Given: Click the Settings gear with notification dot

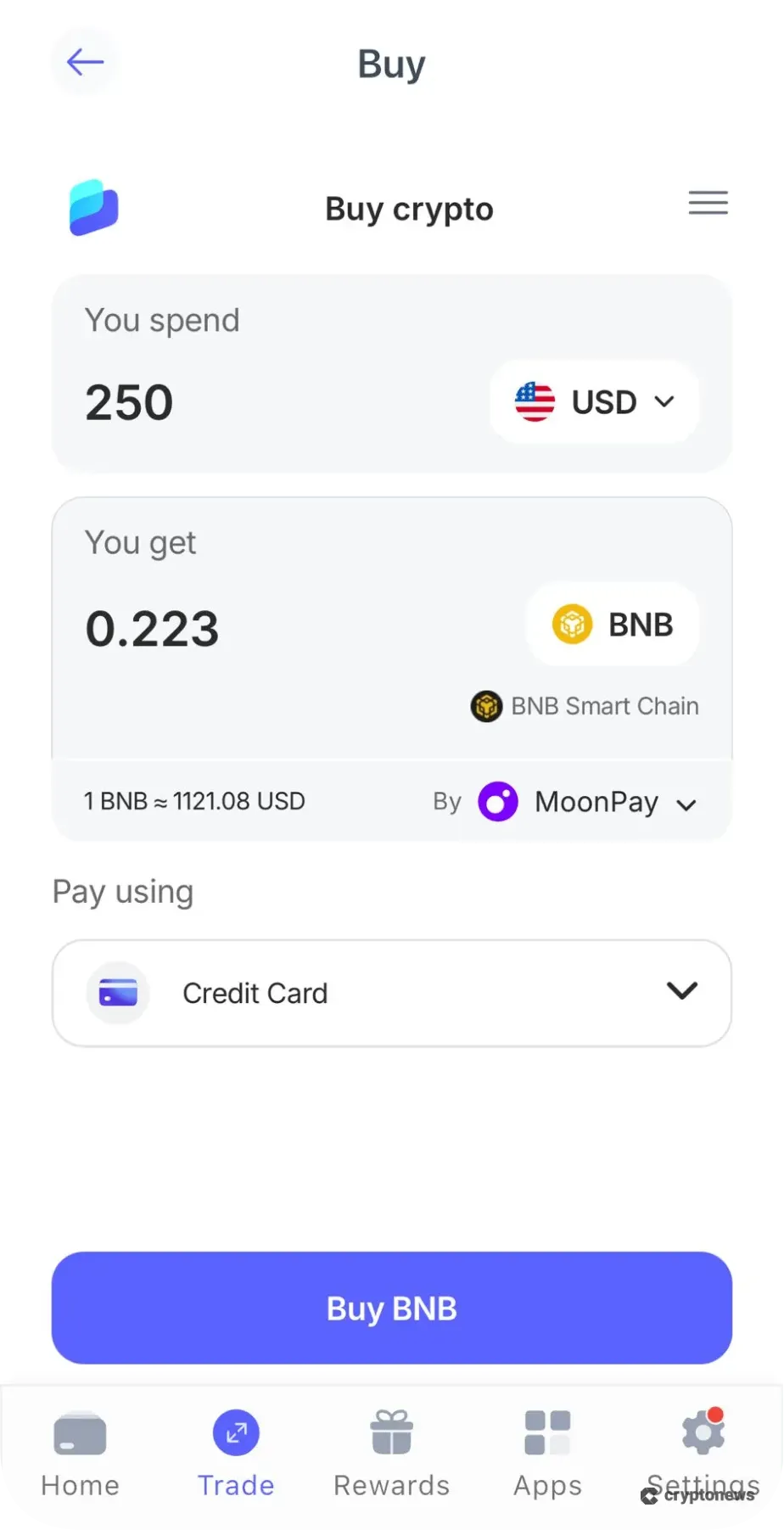Looking at the screenshot, I should click(702, 1432).
